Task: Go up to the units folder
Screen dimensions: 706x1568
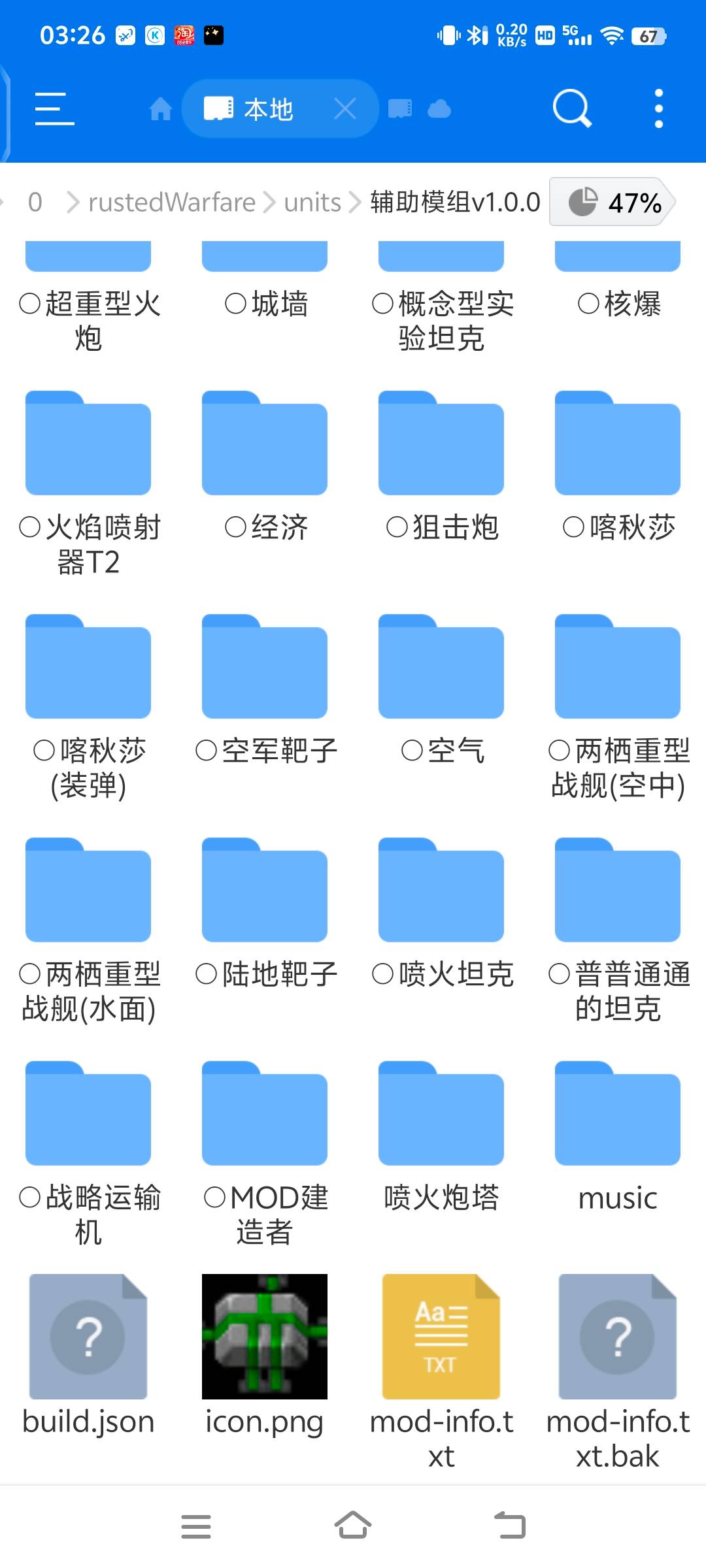Action: [x=312, y=203]
